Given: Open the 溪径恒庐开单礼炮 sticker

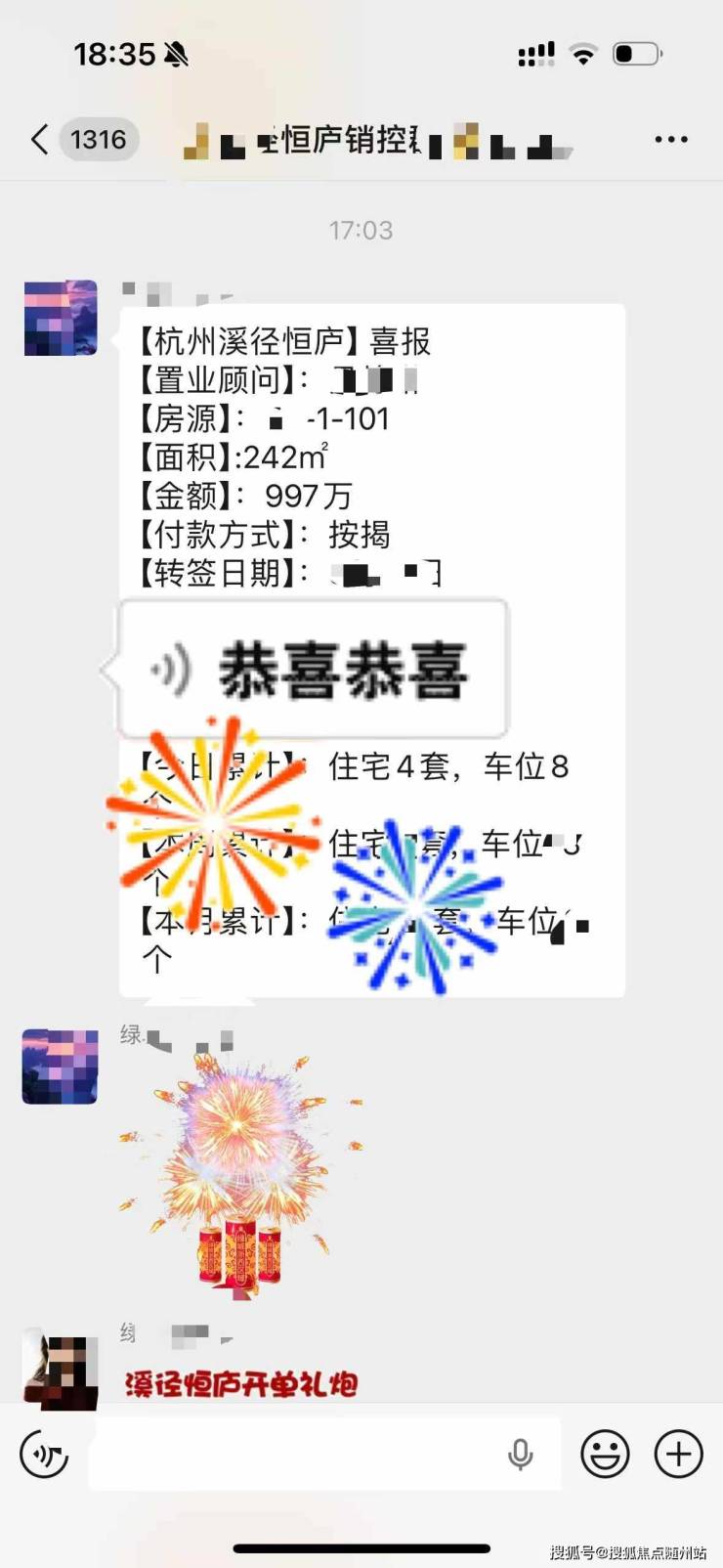Looking at the screenshot, I should [x=240, y=1383].
